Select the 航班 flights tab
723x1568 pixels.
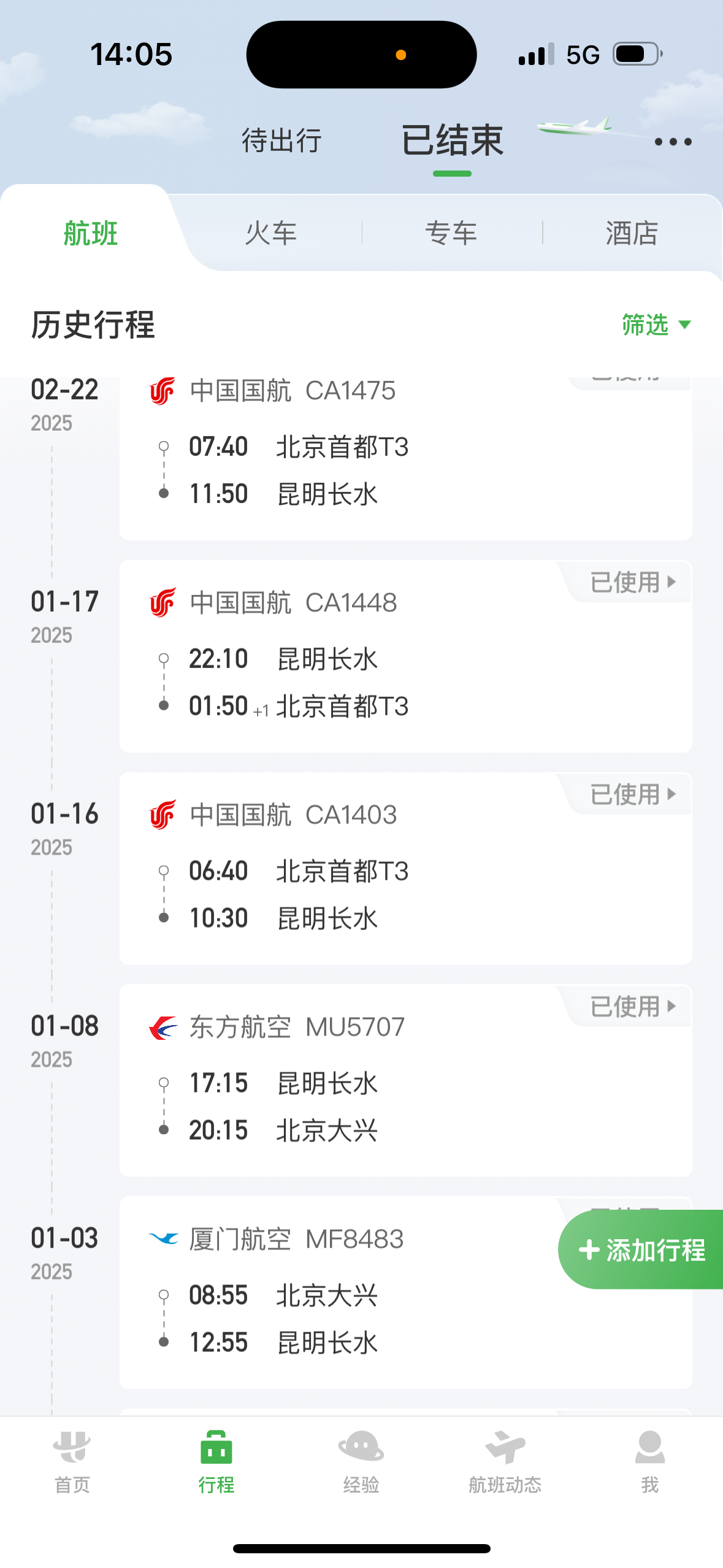(x=91, y=233)
